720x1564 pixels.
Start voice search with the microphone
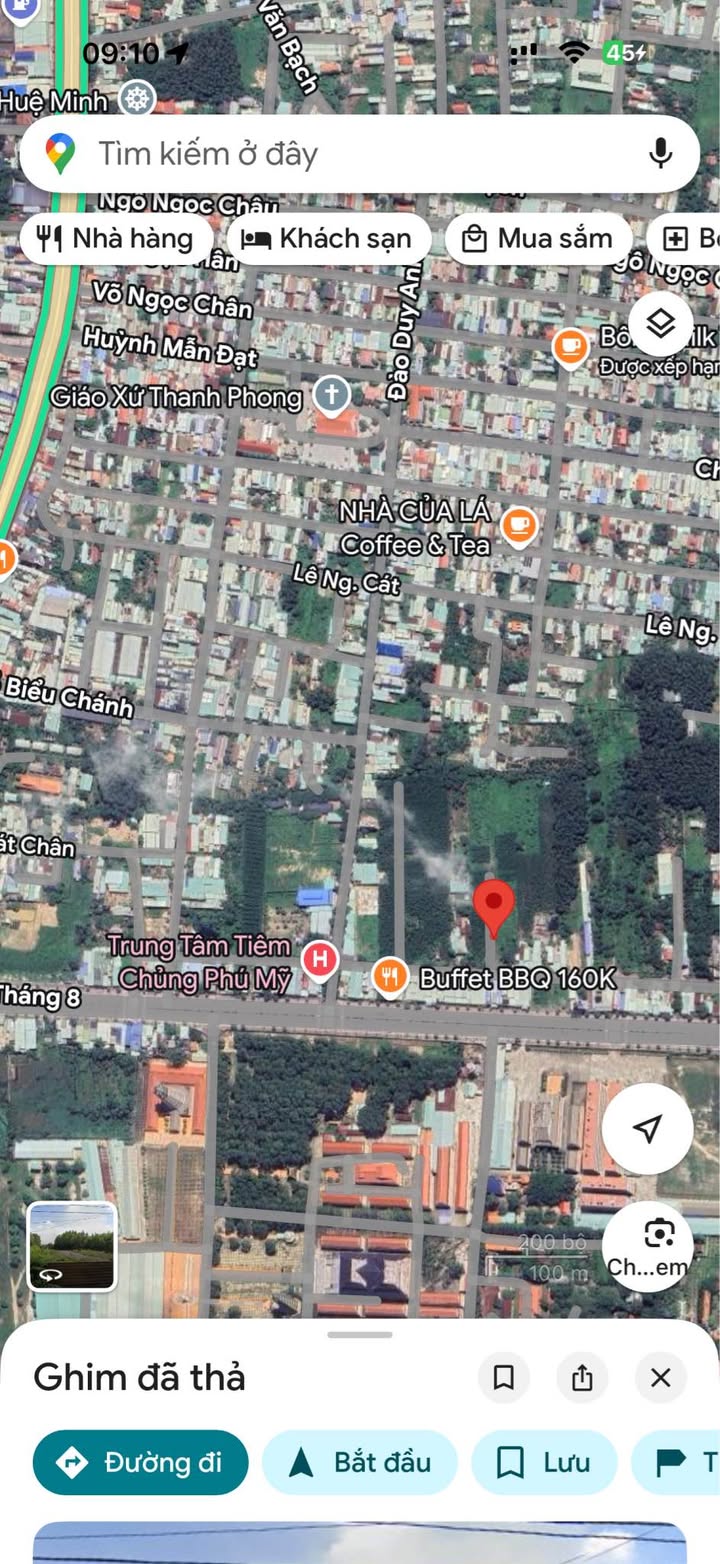[x=659, y=154]
